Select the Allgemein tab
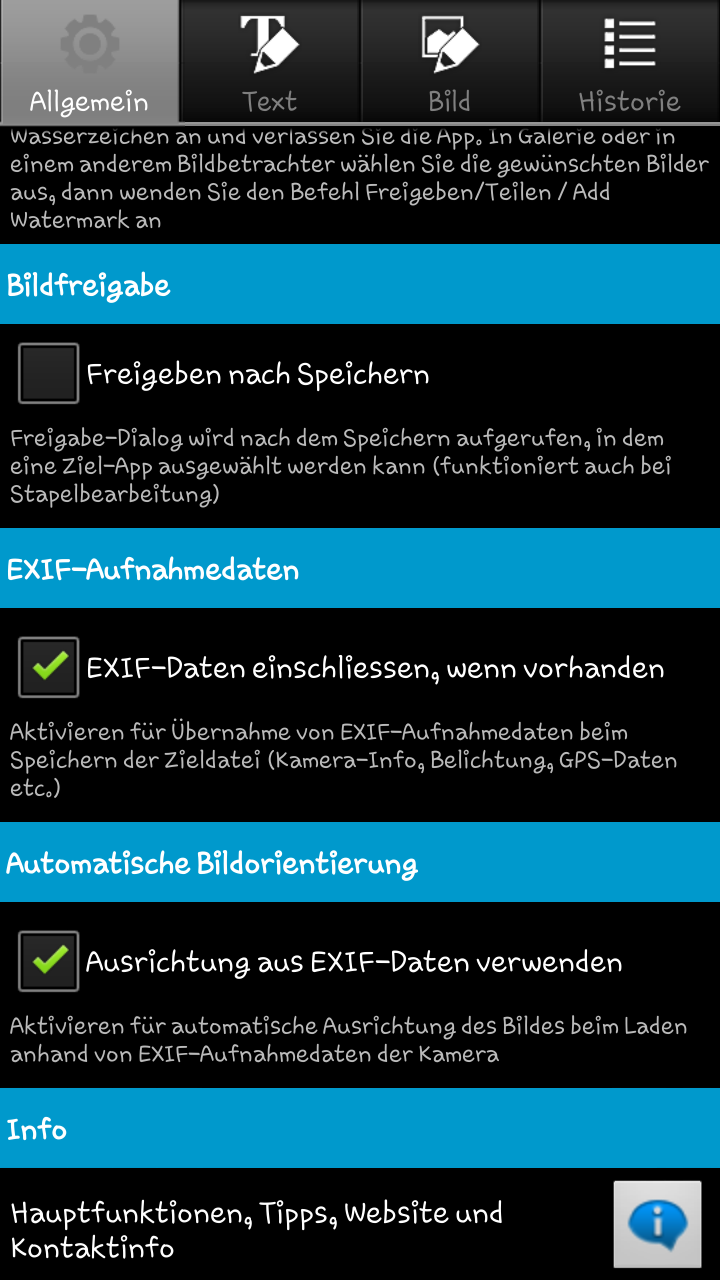 click(x=90, y=62)
